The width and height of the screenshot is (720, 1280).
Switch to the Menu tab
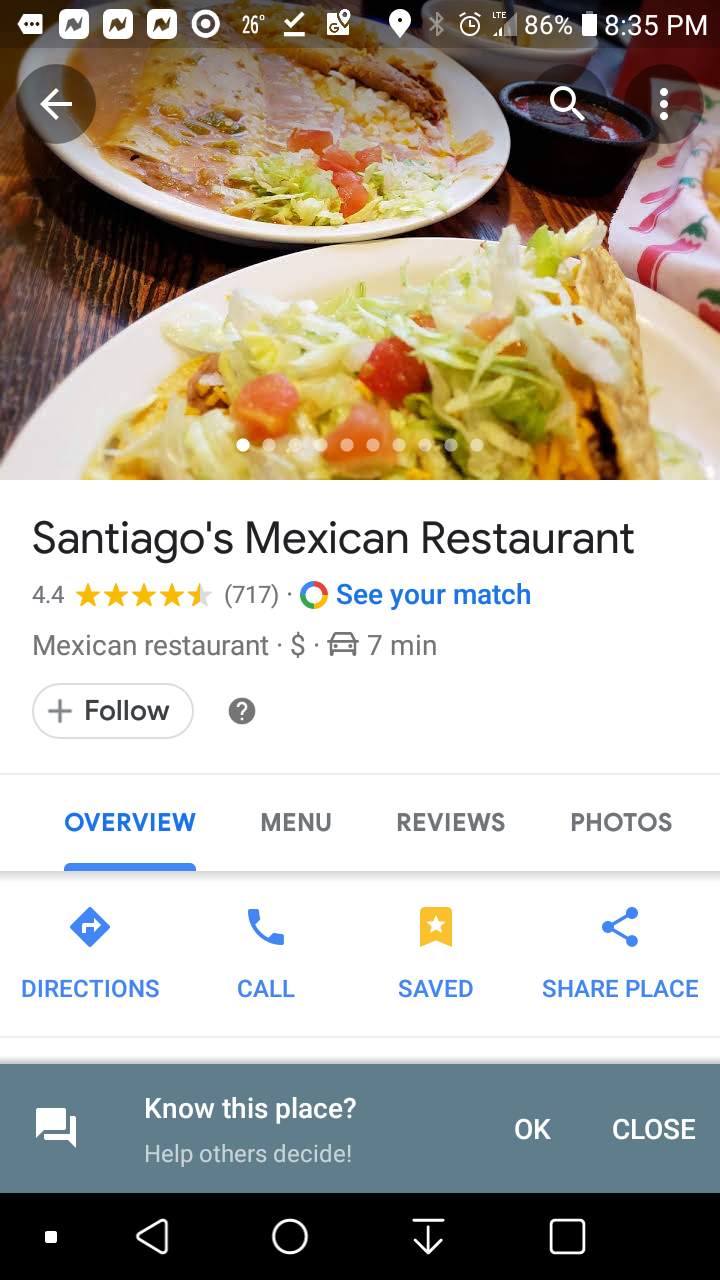click(296, 823)
